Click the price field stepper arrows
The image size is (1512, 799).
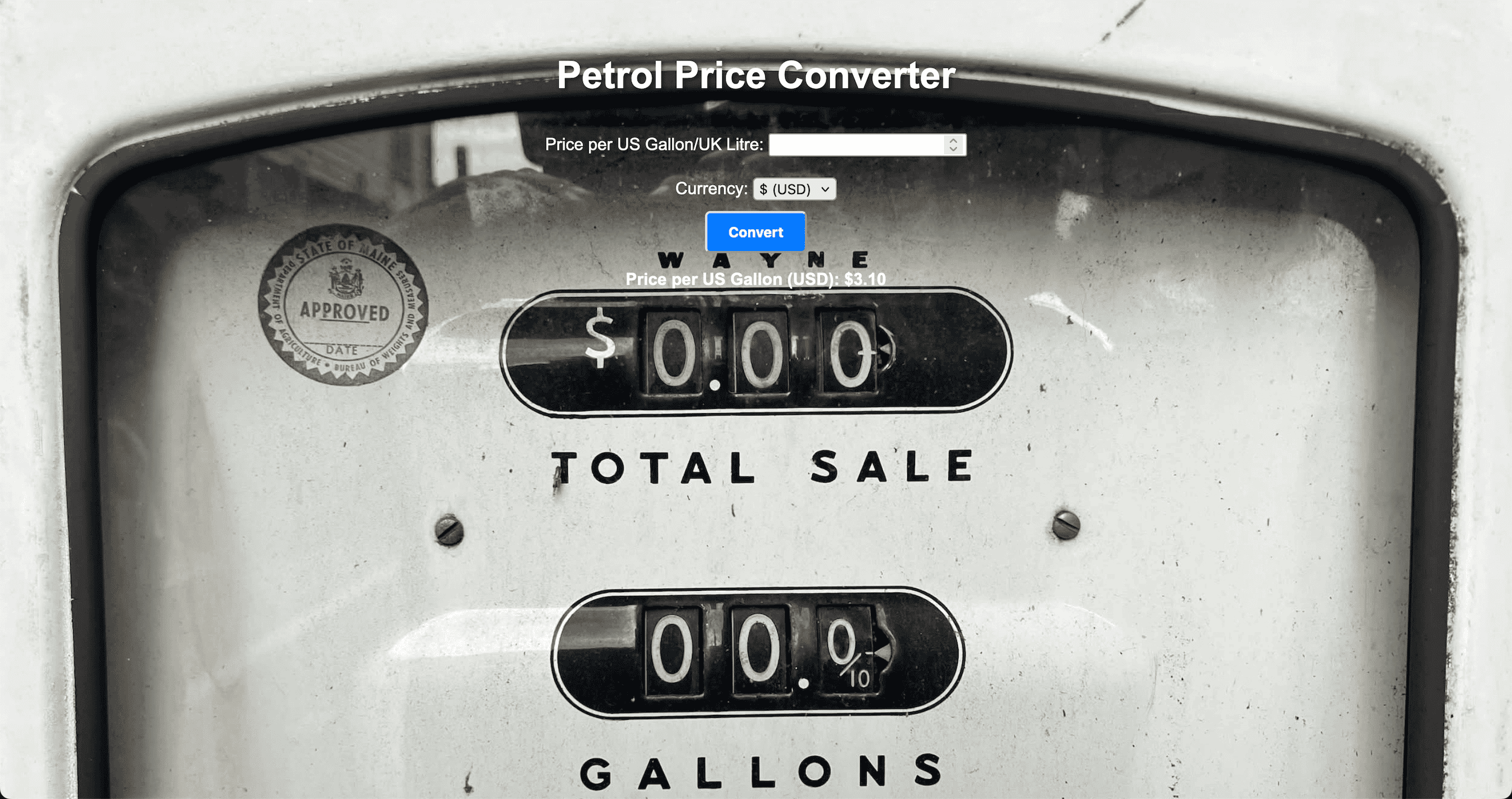[953, 145]
